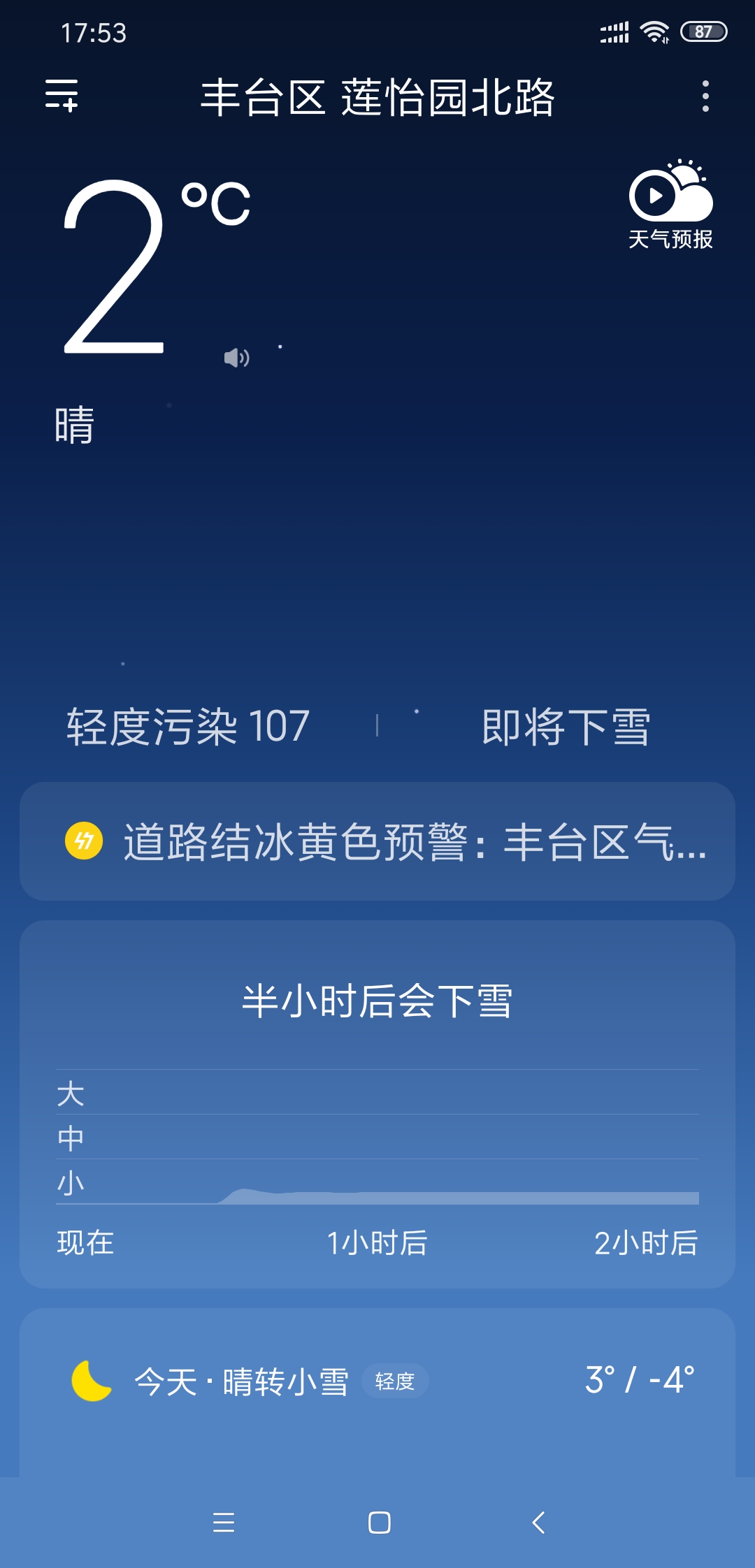Viewport: 755px width, 1568px height.
Task: Open the 即将下雪 precipitation forecast
Action: point(566,727)
